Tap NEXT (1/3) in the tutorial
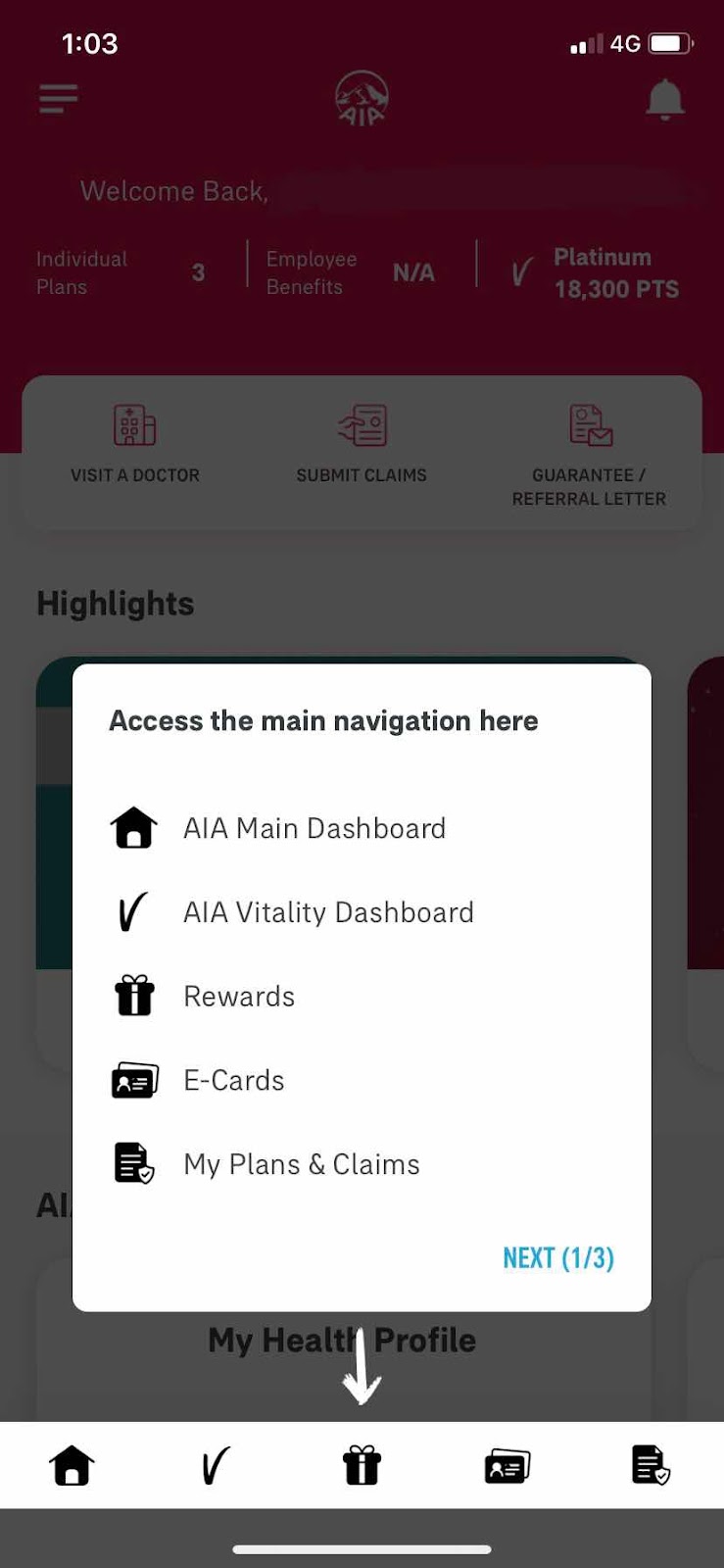The image size is (724, 1568). tap(557, 1257)
